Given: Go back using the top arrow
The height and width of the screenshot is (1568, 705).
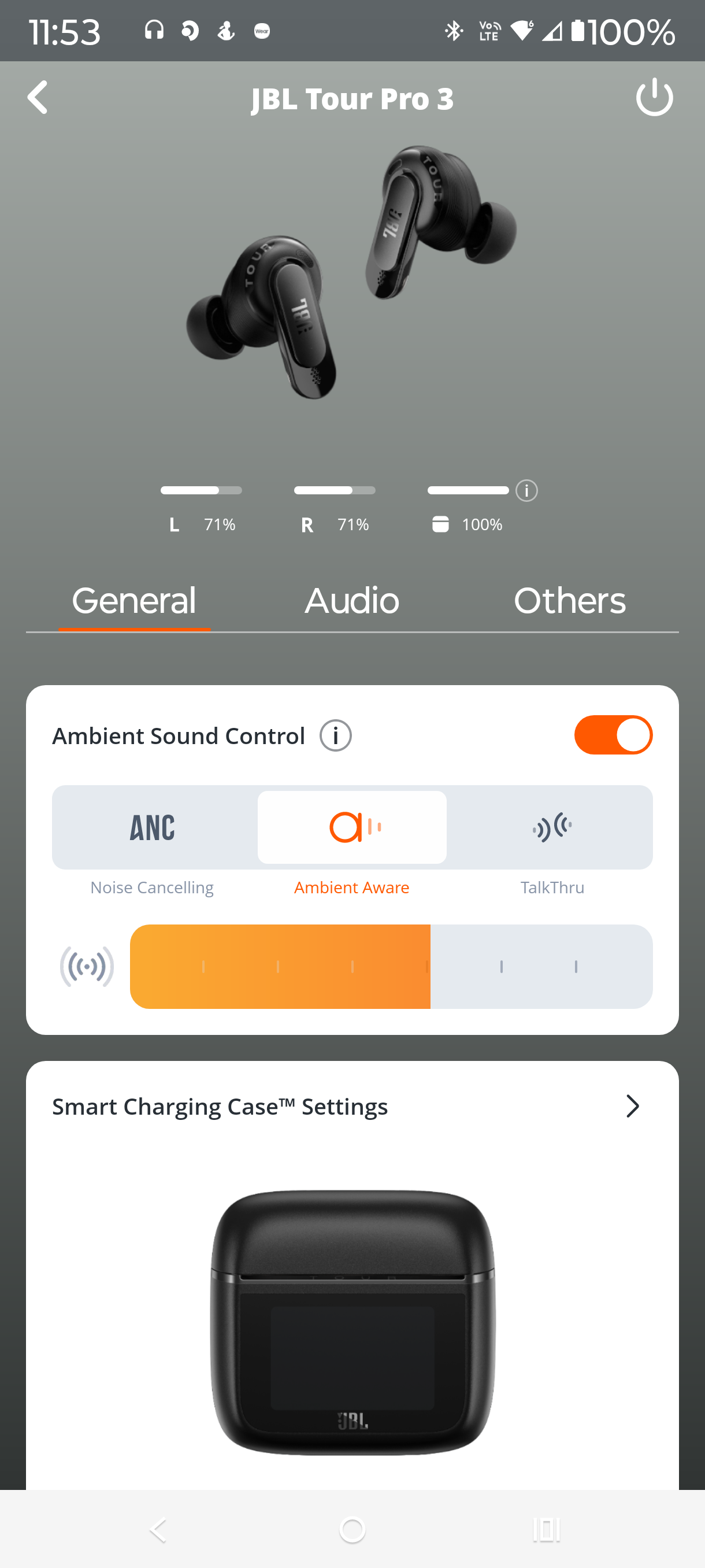Looking at the screenshot, I should click(x=38, y=97).
